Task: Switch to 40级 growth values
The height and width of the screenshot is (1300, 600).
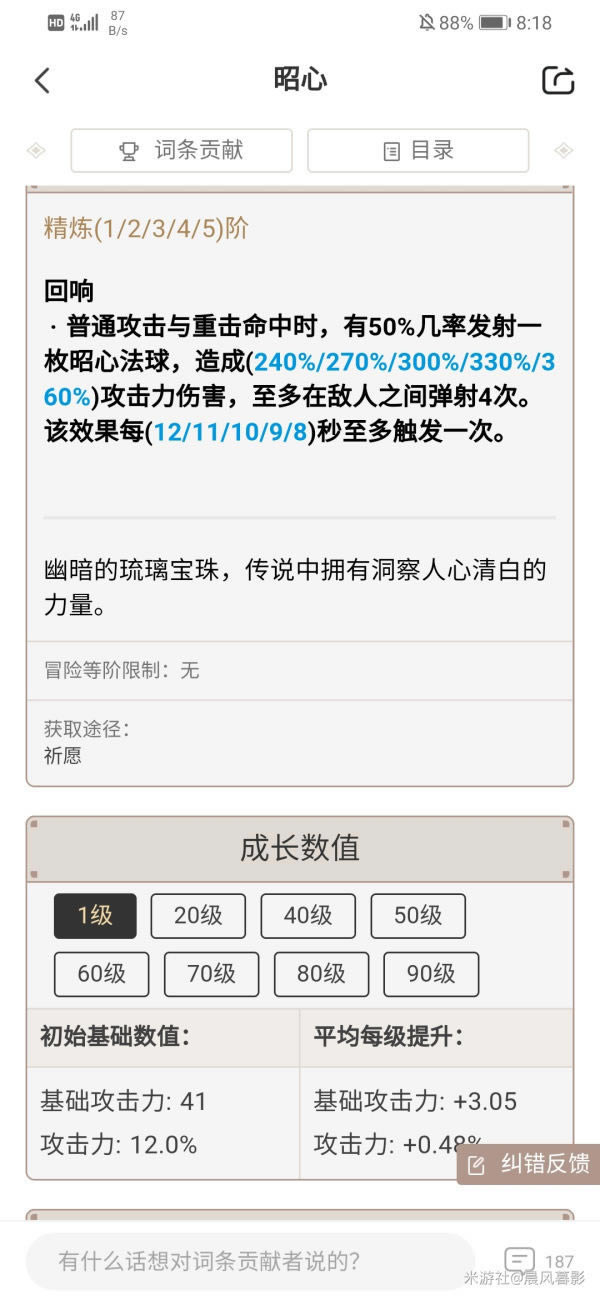Action: (308, 916)
